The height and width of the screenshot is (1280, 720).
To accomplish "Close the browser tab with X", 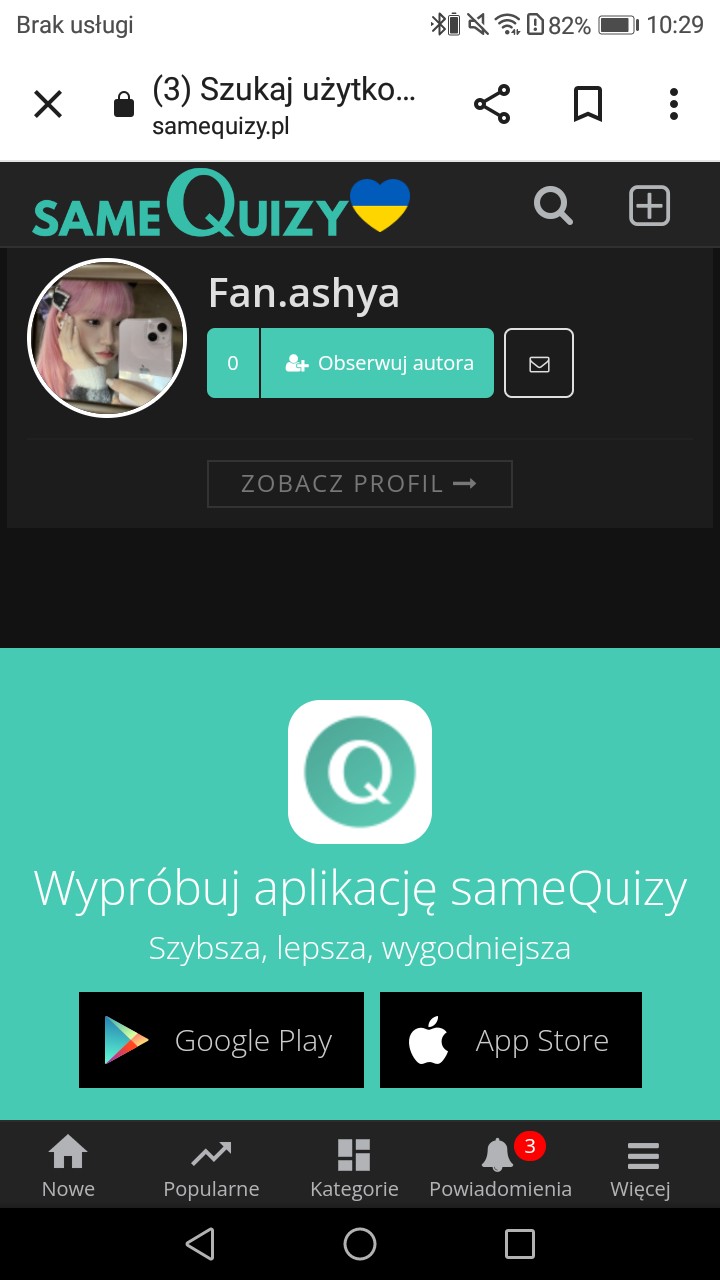I will click(48, 104).
